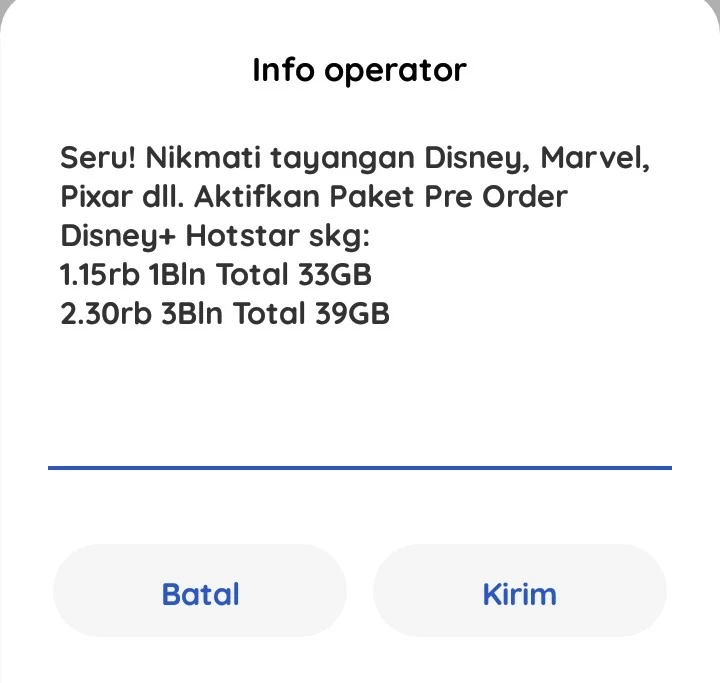Send the reply with Kirim
Viewport: 720px width, 683px height.
pyautogui.click(x=519, y=592)
